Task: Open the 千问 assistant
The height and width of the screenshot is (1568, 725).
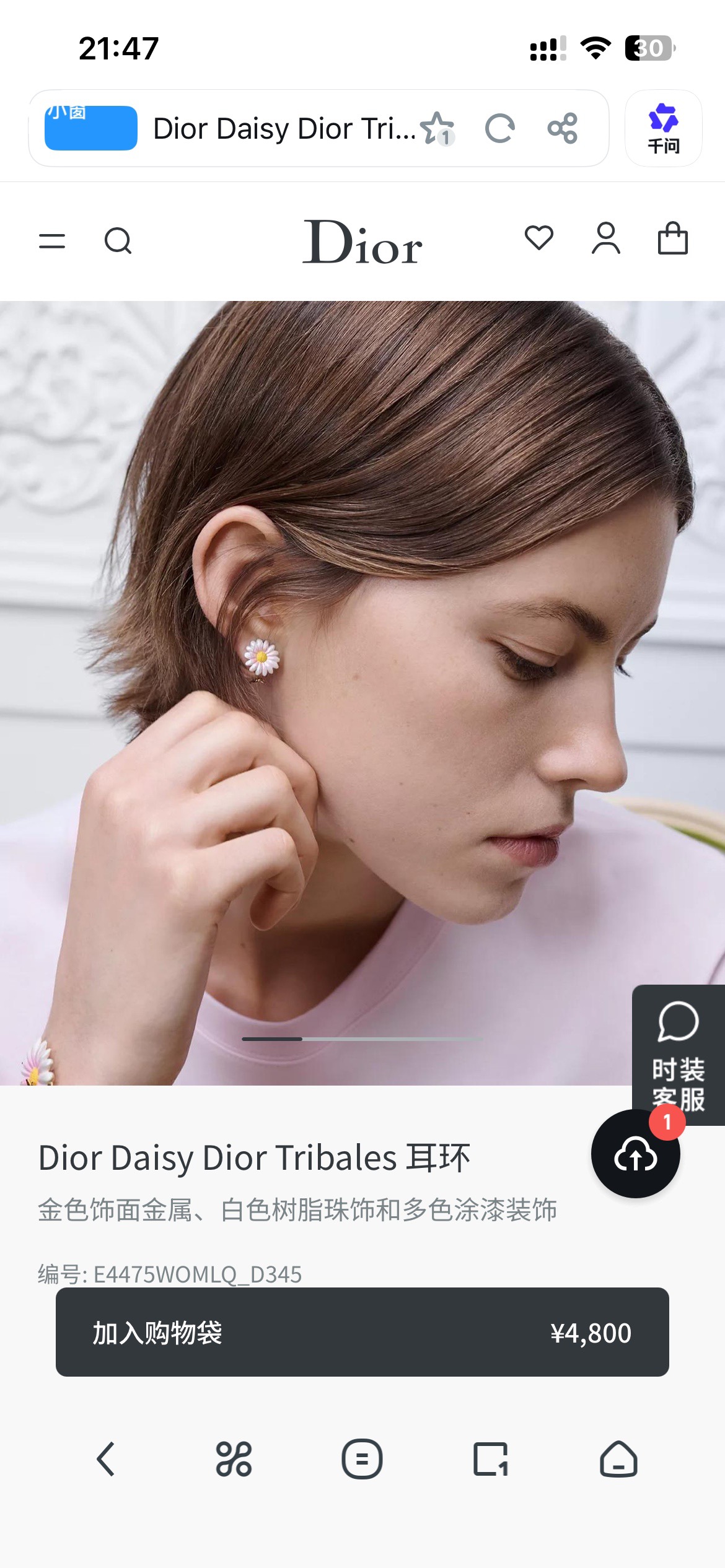Action: pos(663,128)
